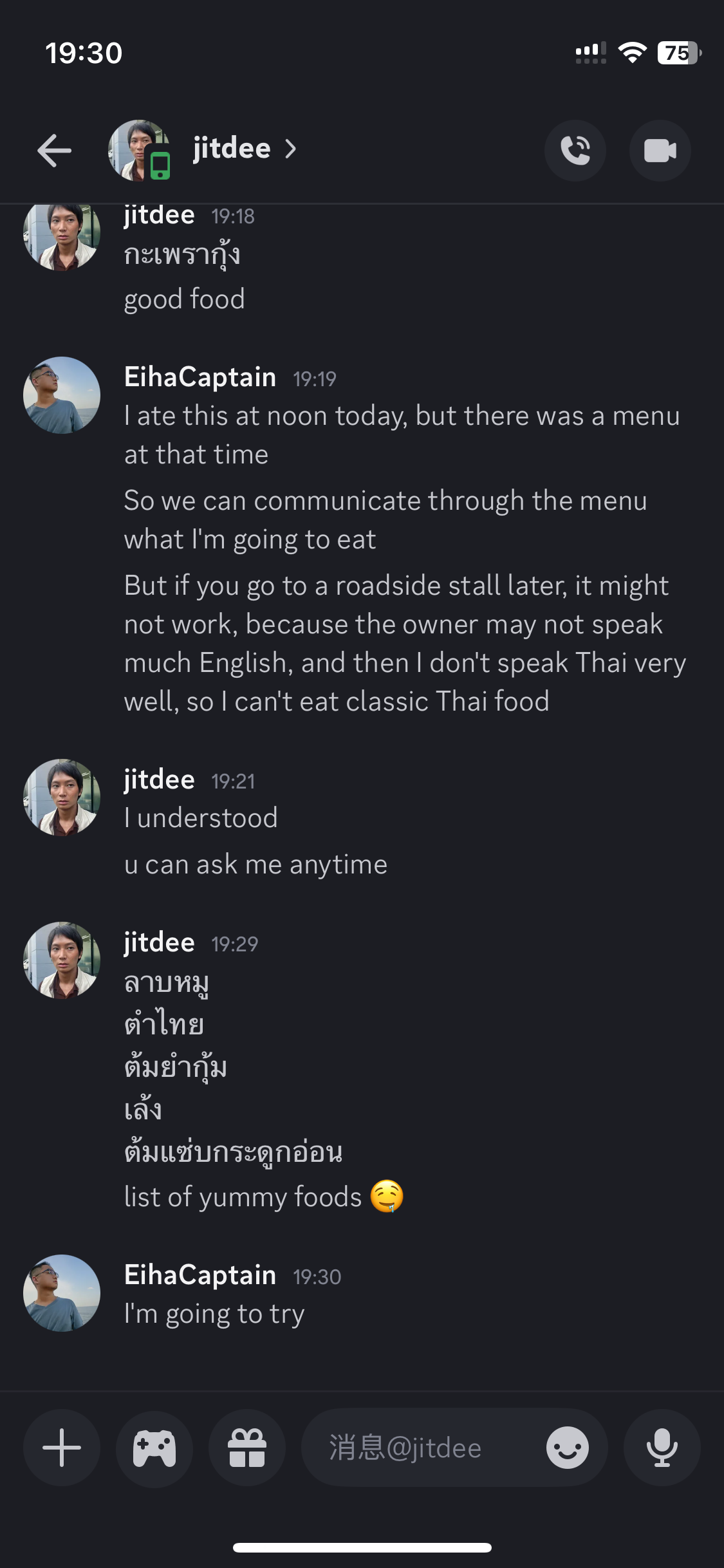Open the gift icon
The height and width of the screenshot is (1568, 724).
click(247, 1448)
